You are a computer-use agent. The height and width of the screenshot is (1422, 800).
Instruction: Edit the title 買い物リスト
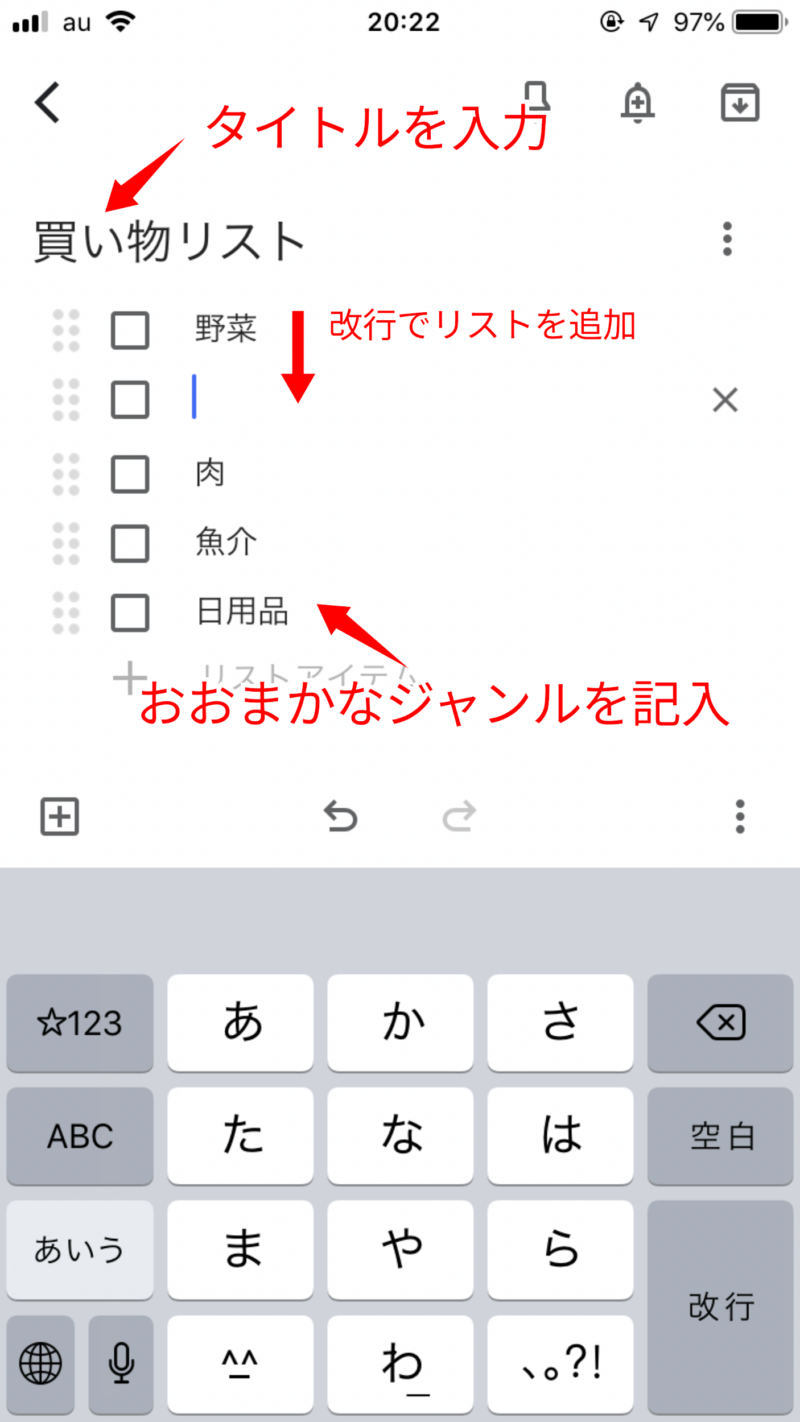[x=170, y=242]
